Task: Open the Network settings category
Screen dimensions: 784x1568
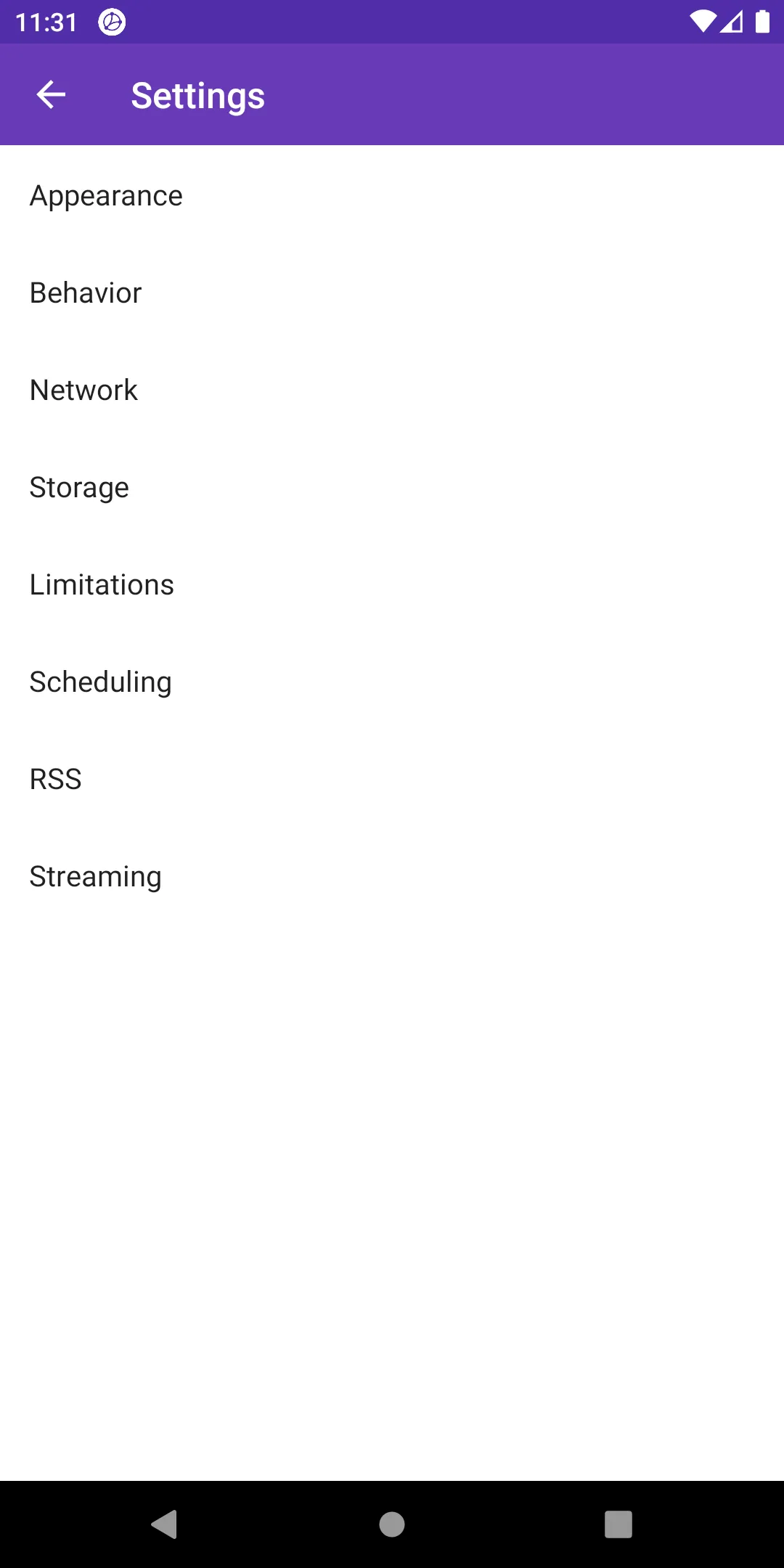Action: pyautogui.click(x=83, y=390)
